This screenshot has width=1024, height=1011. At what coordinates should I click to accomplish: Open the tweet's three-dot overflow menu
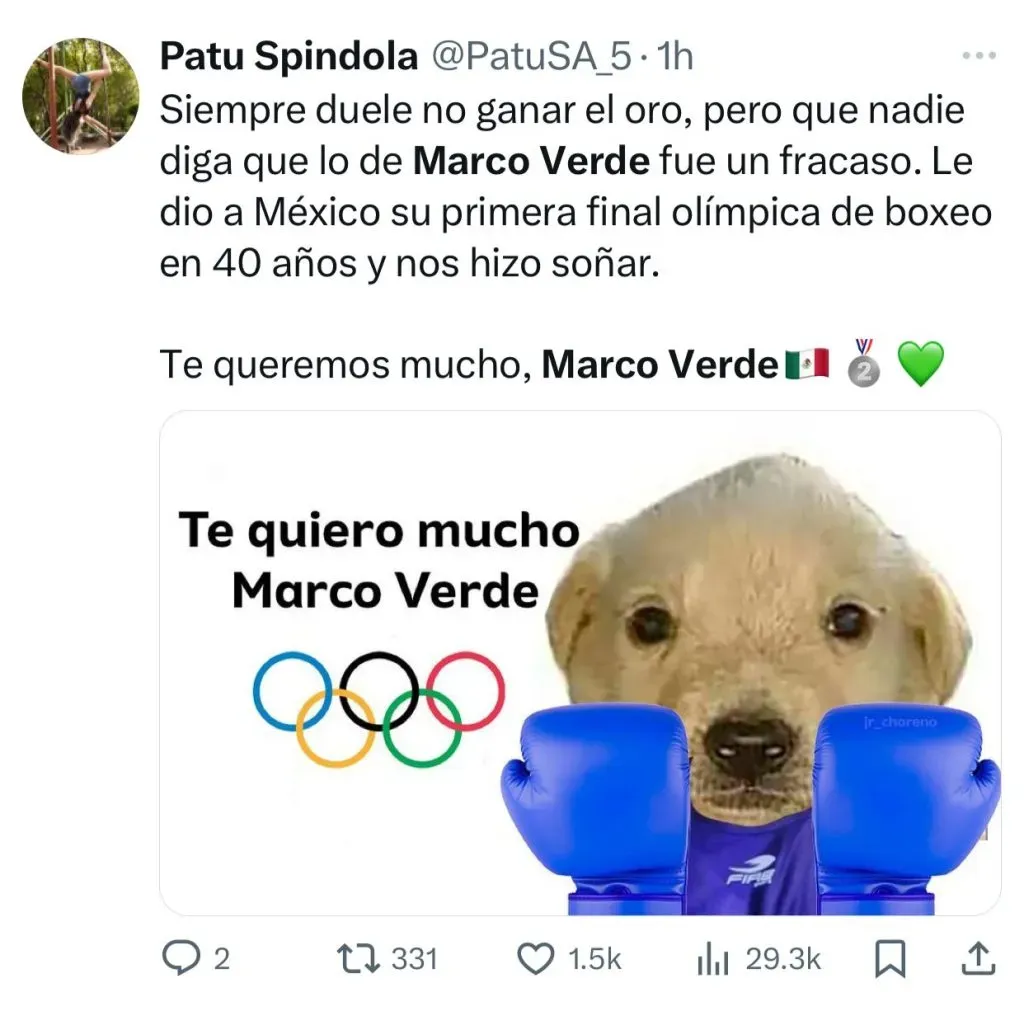[x=978, y=56]
